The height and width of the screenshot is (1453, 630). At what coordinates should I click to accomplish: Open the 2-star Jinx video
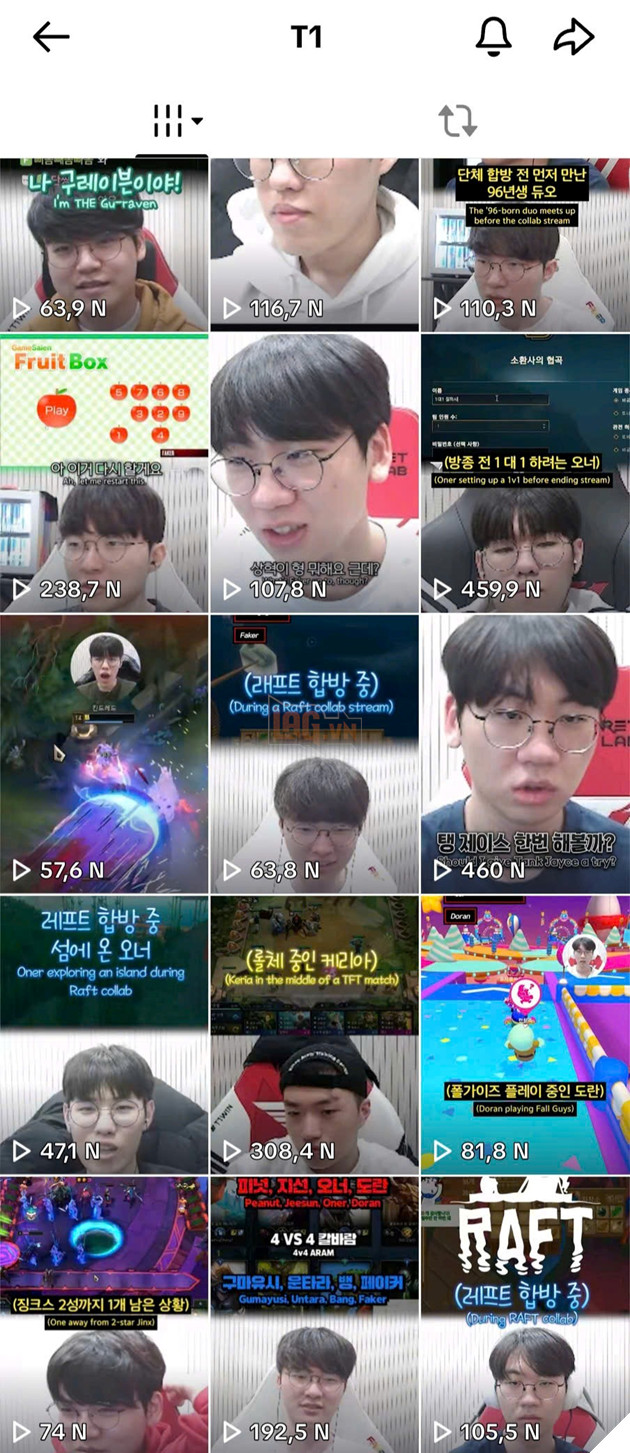[104, 1314]
